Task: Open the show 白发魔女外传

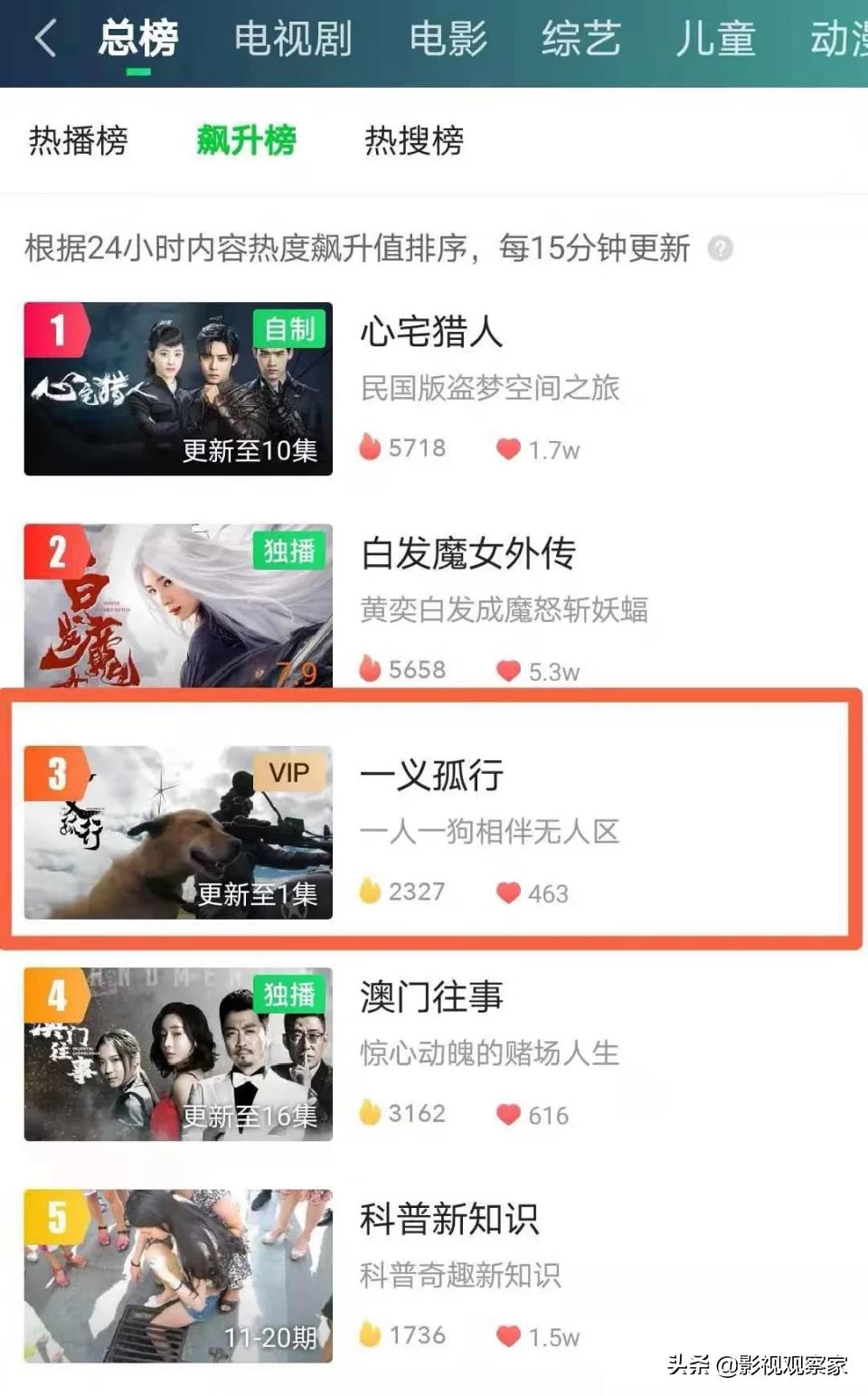Action: [x=467, y=553]
